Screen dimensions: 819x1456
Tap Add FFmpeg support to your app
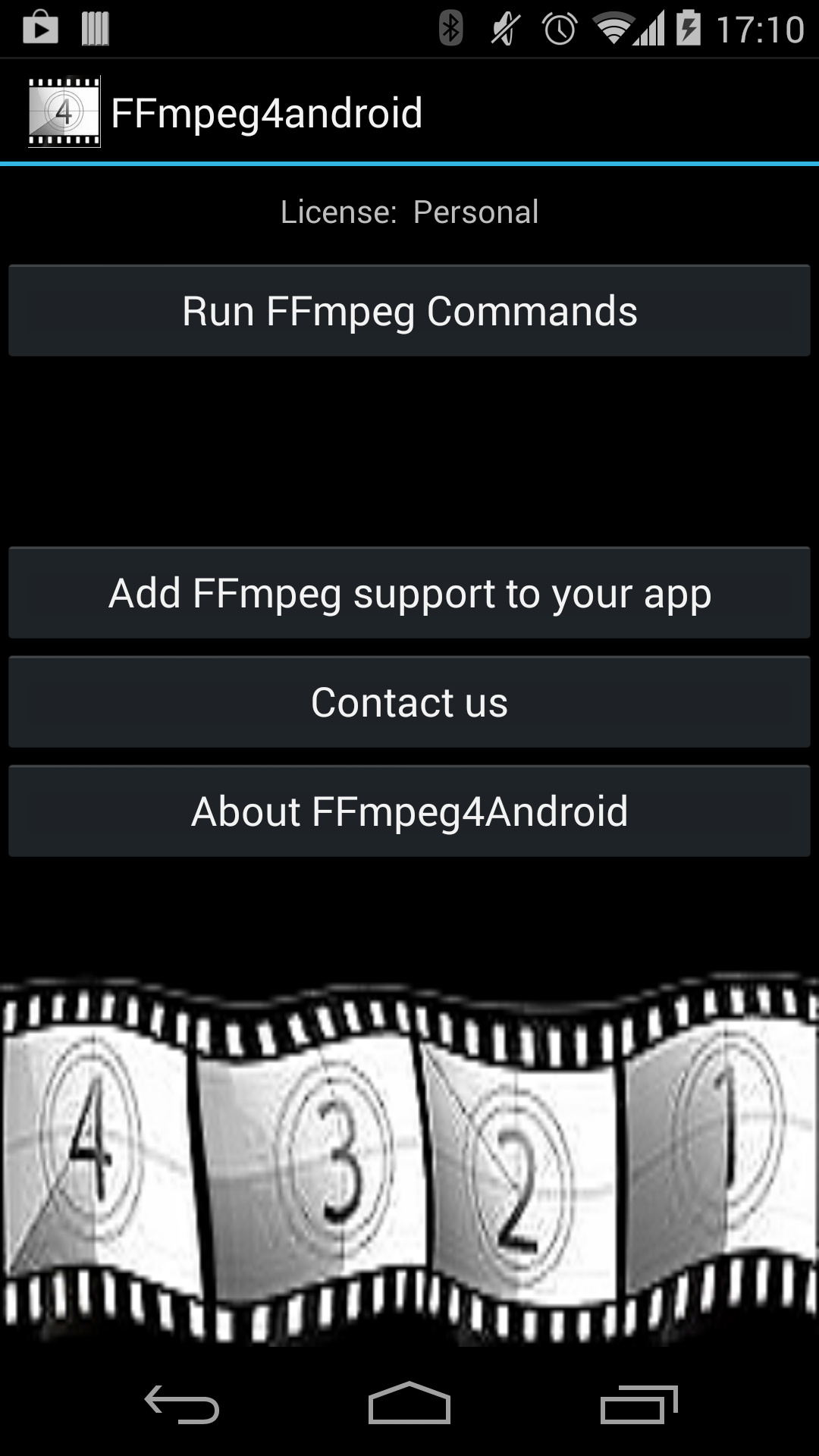[x=409, y=593]
